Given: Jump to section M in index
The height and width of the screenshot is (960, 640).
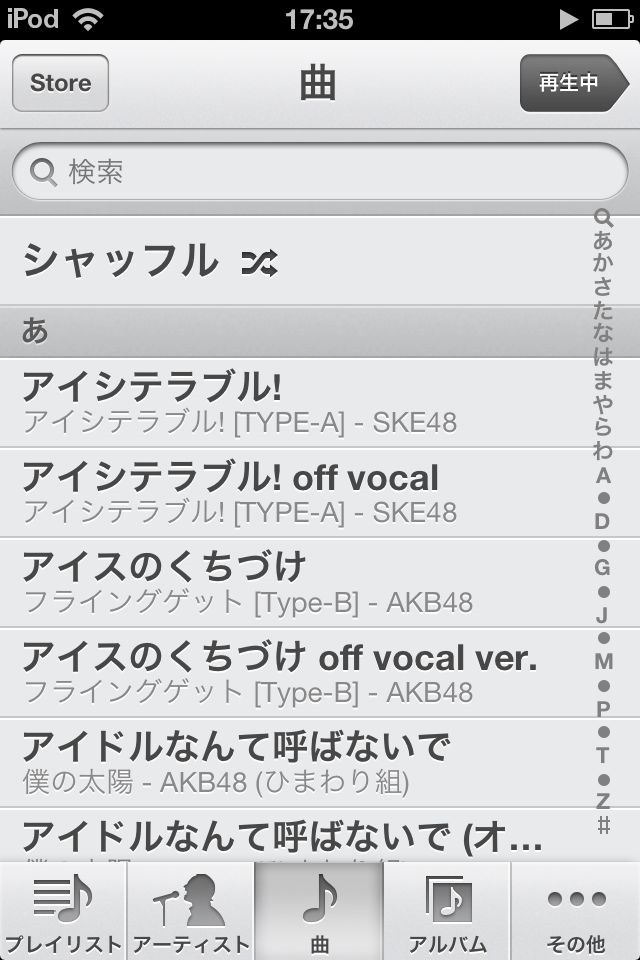Looking at the screenshot, I should click(x=603, y=662).
